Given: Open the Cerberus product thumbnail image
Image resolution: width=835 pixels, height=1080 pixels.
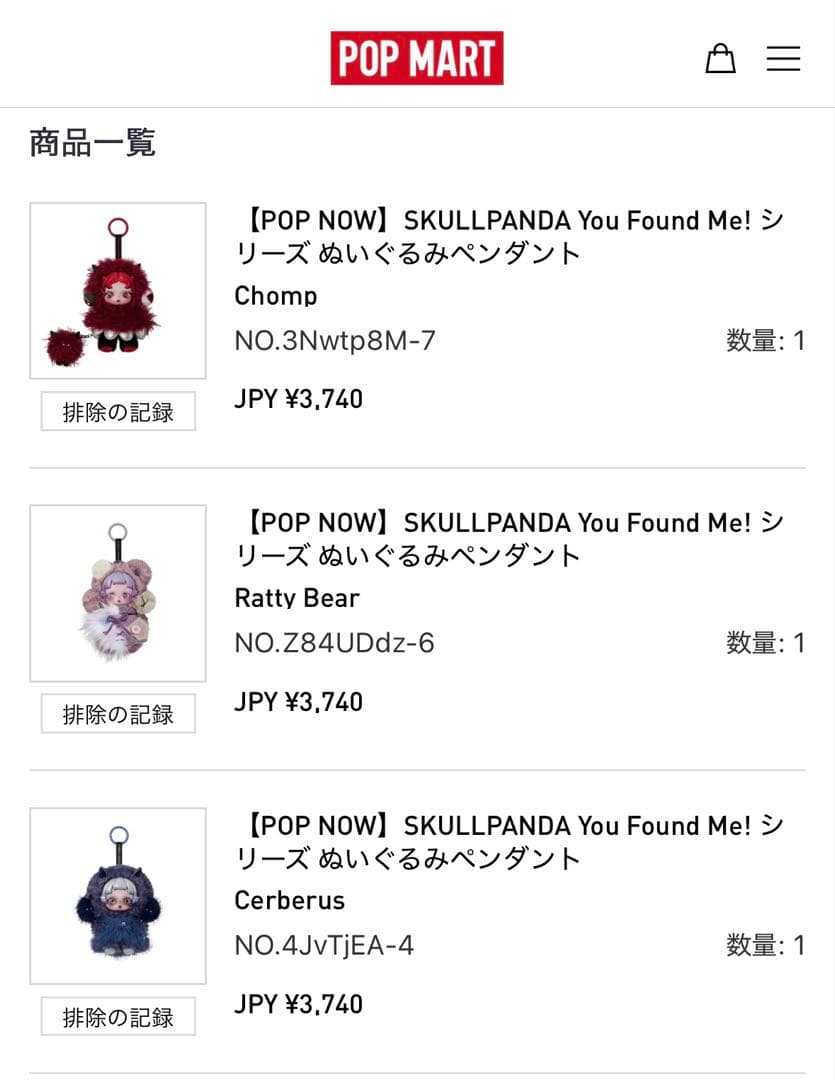Looking at the screenshot, I should pyautogui.click(x=117, y=895).
